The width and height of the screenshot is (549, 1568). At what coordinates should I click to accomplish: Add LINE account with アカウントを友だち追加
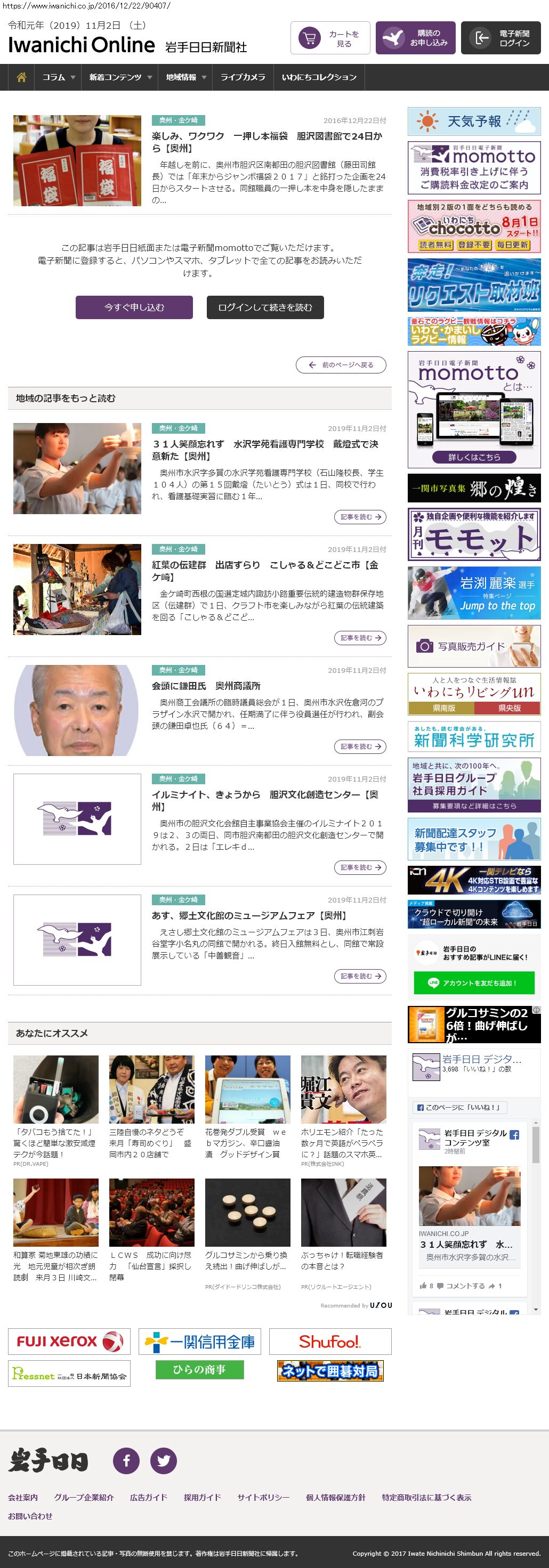click(473, 982)
